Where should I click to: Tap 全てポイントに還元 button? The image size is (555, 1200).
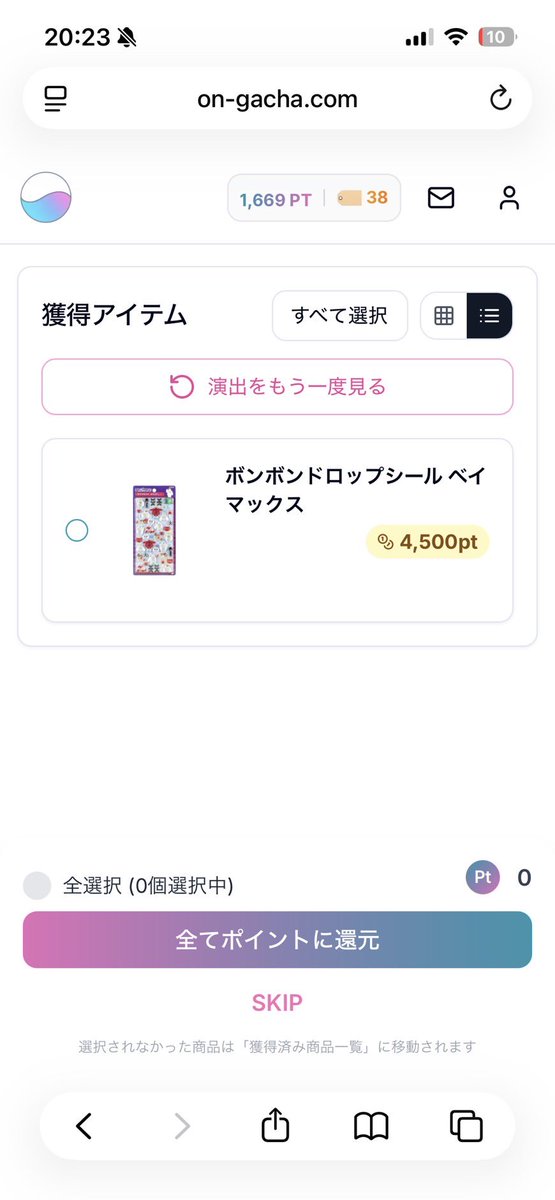(277, 940)
